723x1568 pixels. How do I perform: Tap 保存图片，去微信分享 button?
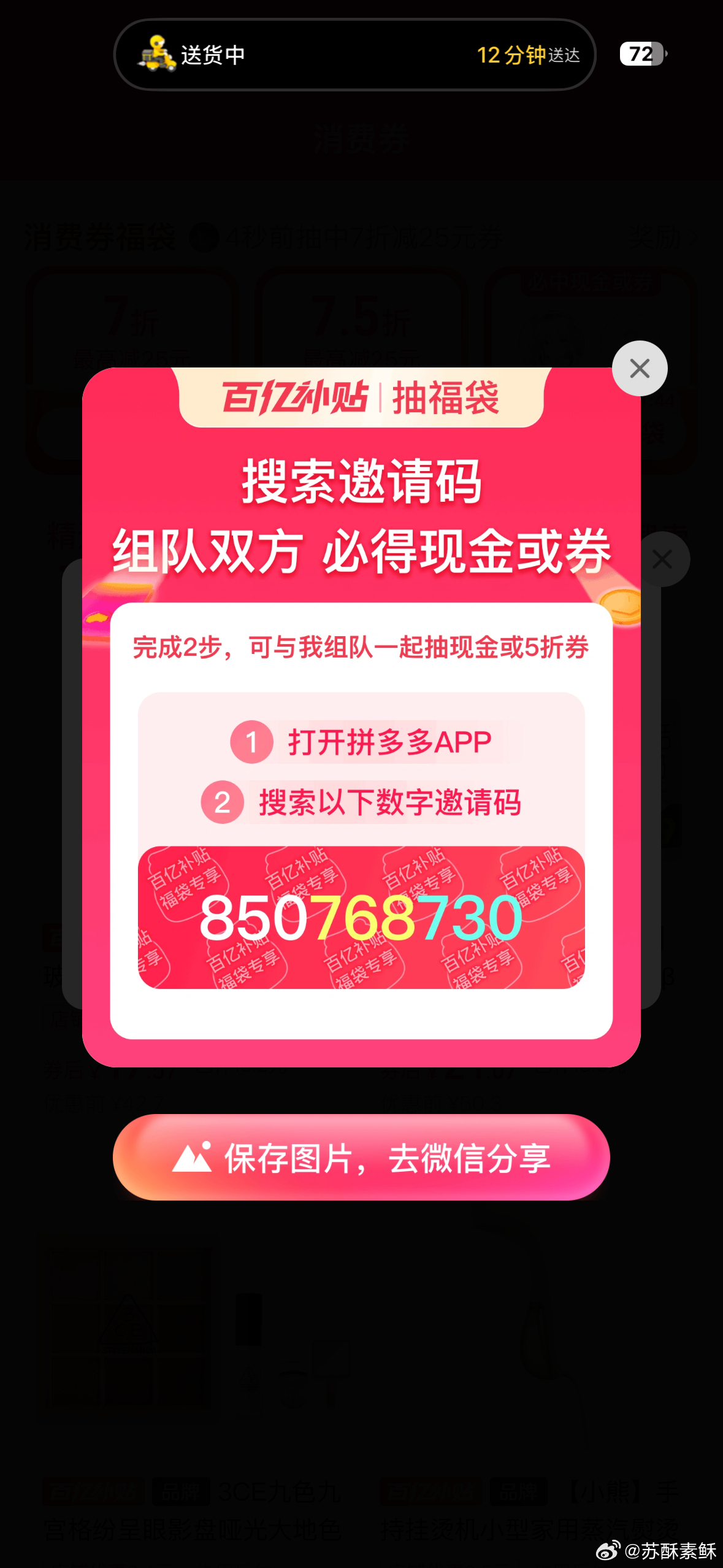click(x=361, y=1158)
